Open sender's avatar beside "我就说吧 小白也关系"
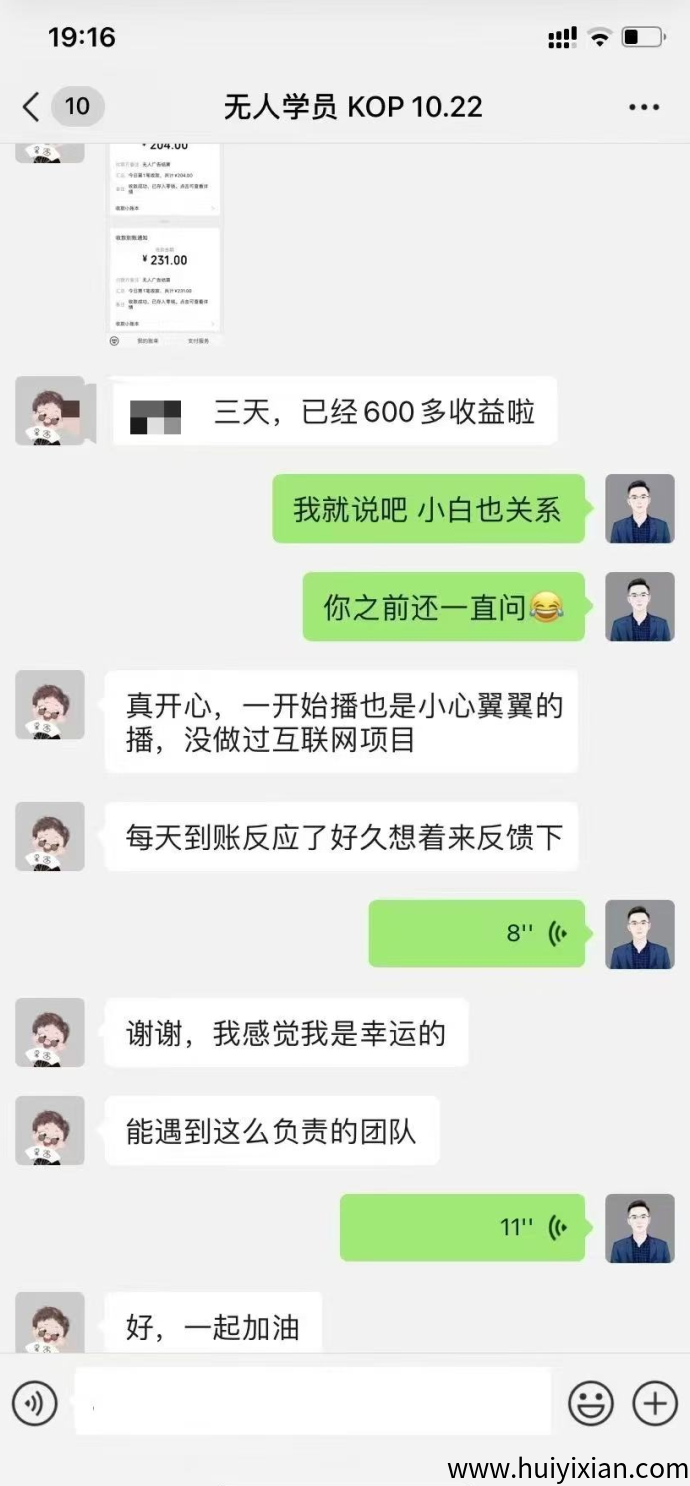This screenshot has width=690, height=1486. (x=640, y=509)
